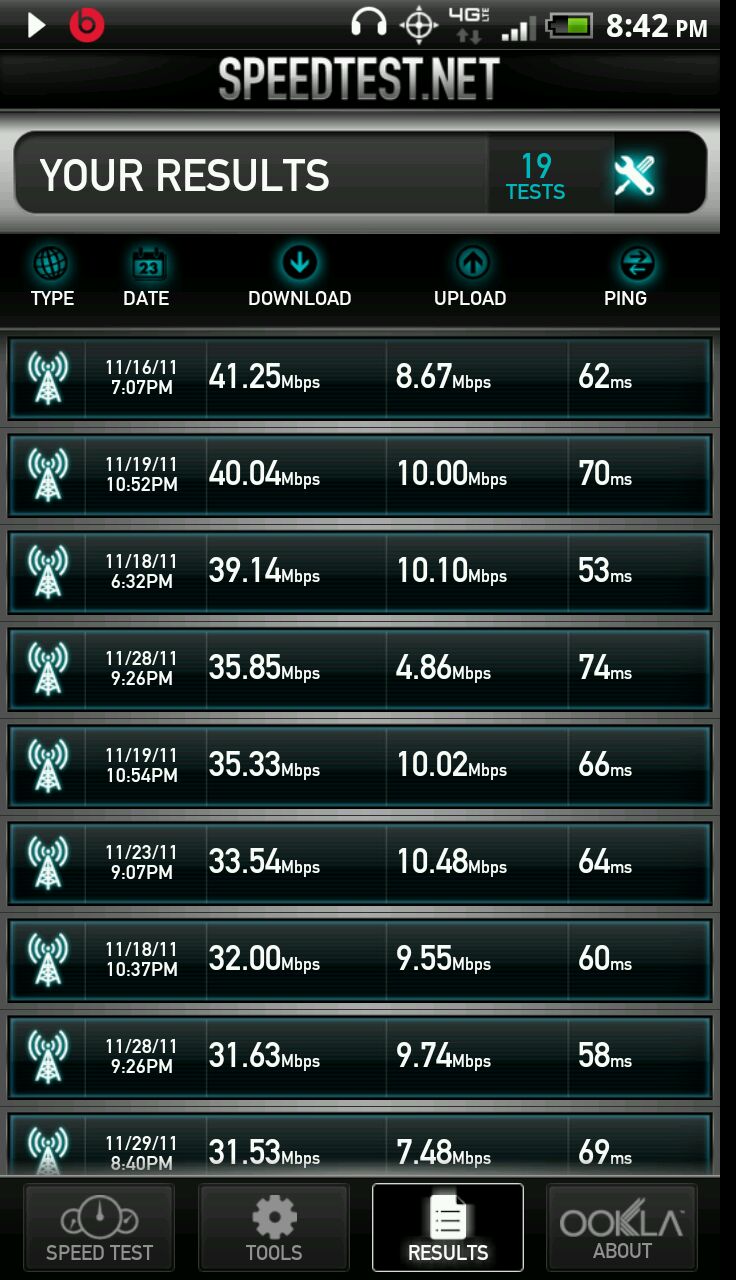Sort results by Type
736x1280 pixels.
click(52, 277)
